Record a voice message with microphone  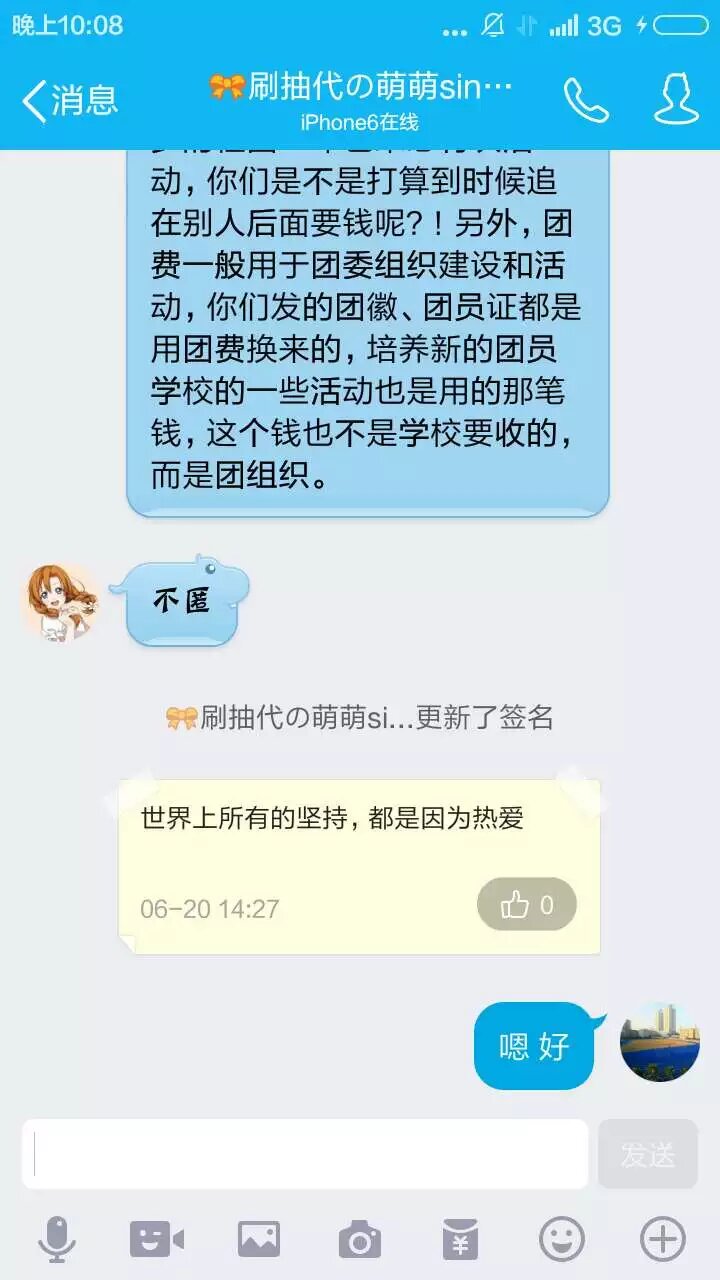point(57,1240)
